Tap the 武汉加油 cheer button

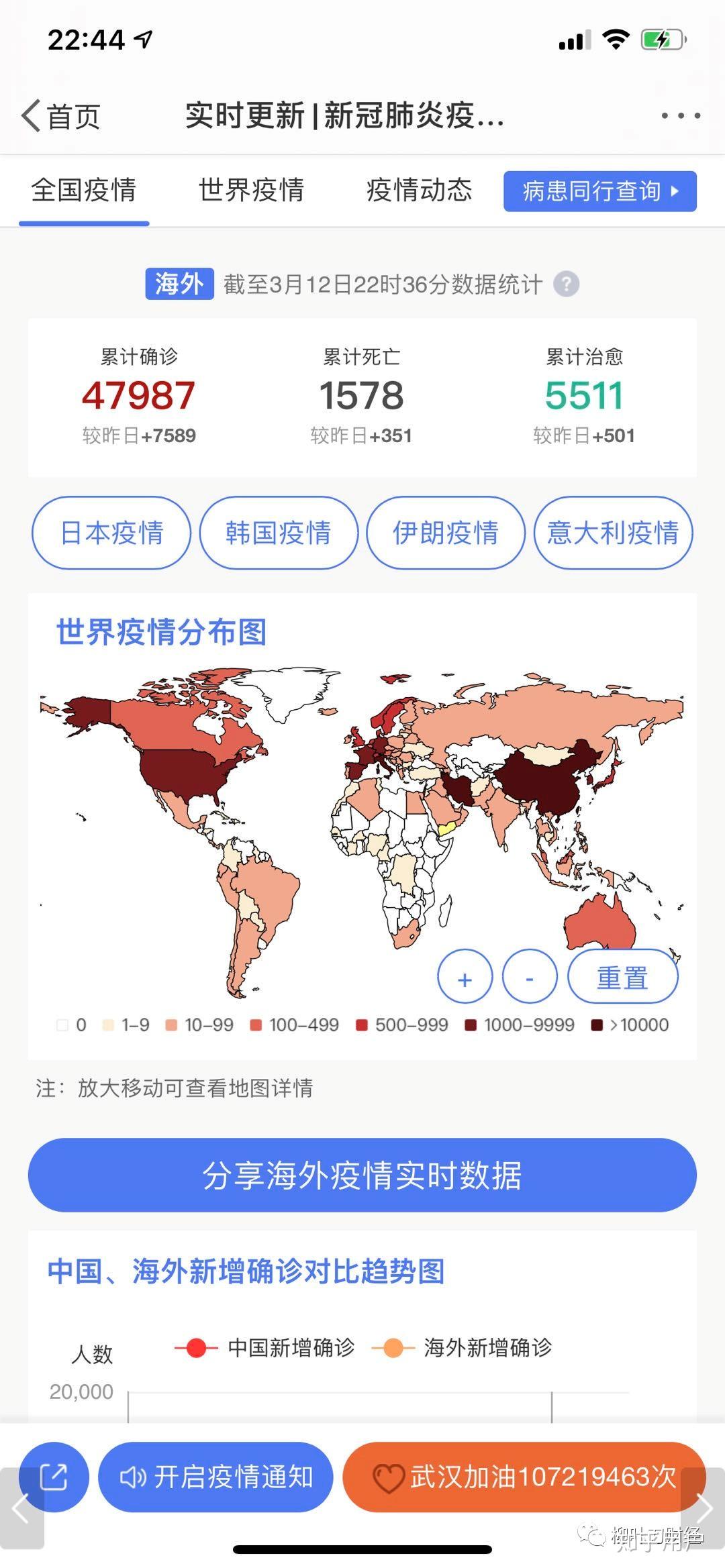(524, 1477)
